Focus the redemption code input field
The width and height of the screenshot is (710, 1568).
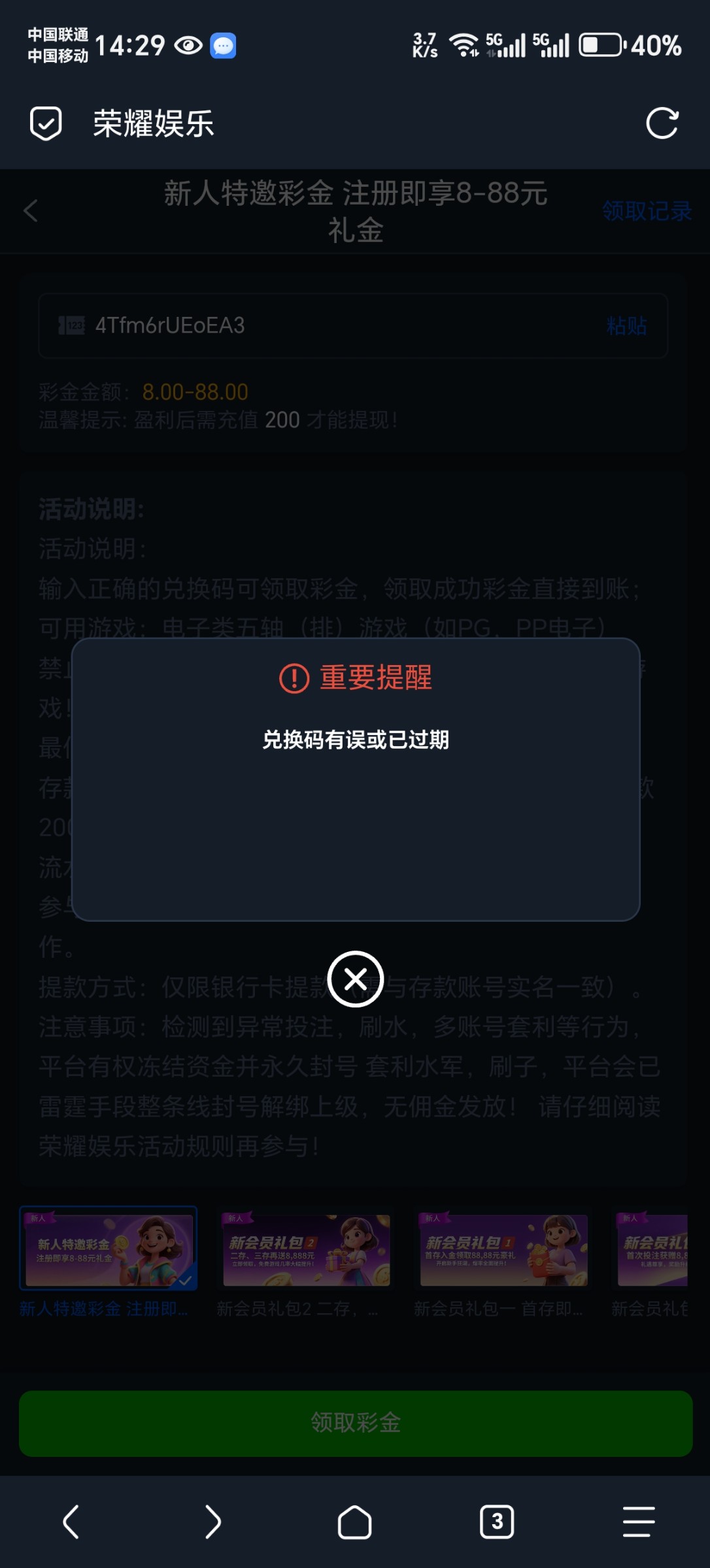pos(327,325)
